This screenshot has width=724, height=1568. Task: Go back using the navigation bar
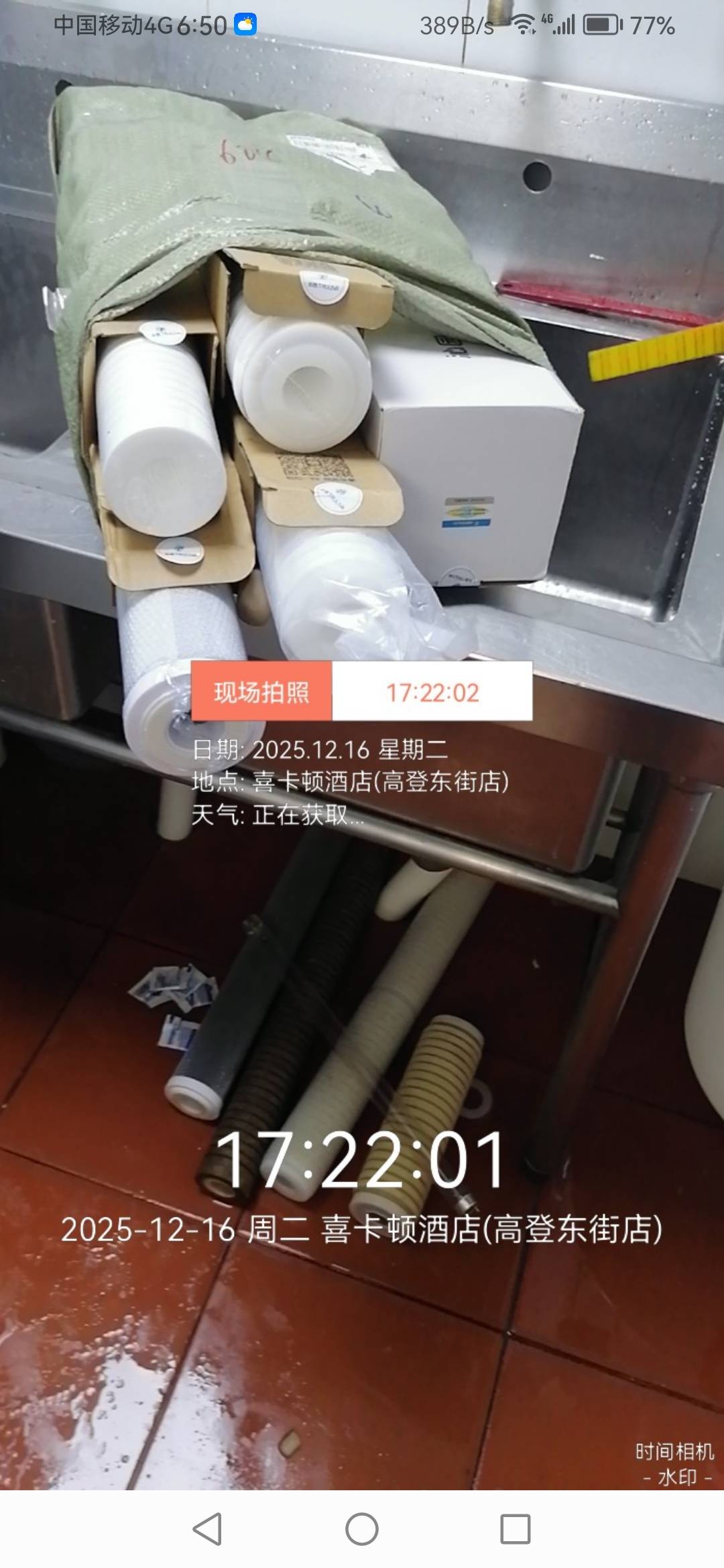(207, 1529)
